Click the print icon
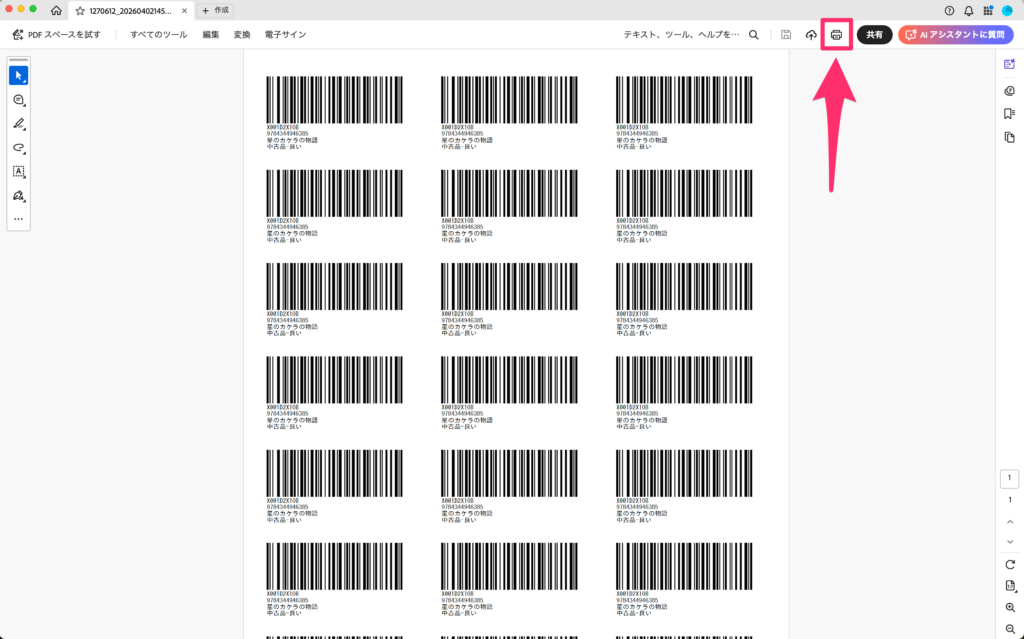 [x=836, y=35]
